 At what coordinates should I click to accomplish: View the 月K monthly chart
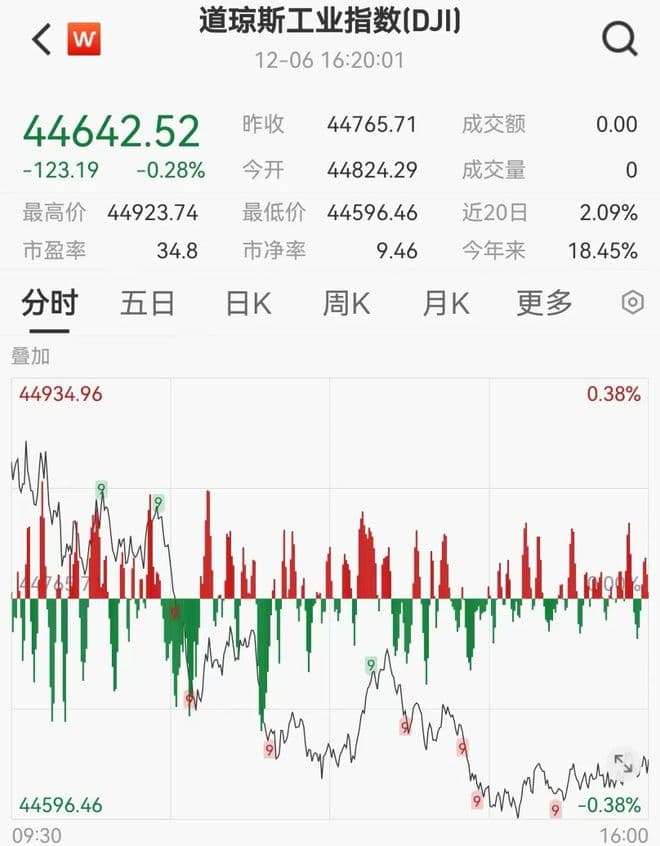[x=446, y=303]
